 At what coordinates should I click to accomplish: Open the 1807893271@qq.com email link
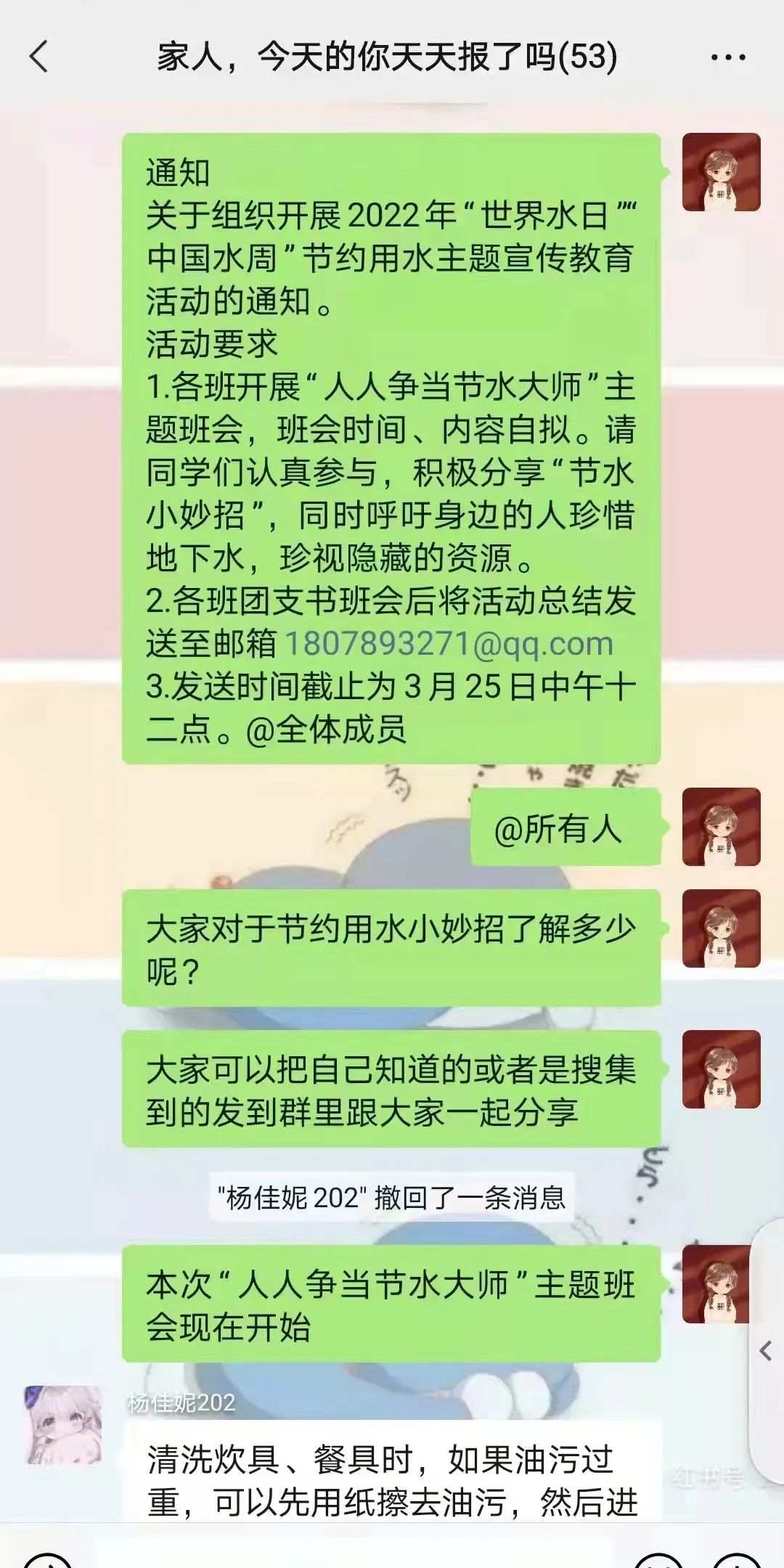(x=449, y=644)
